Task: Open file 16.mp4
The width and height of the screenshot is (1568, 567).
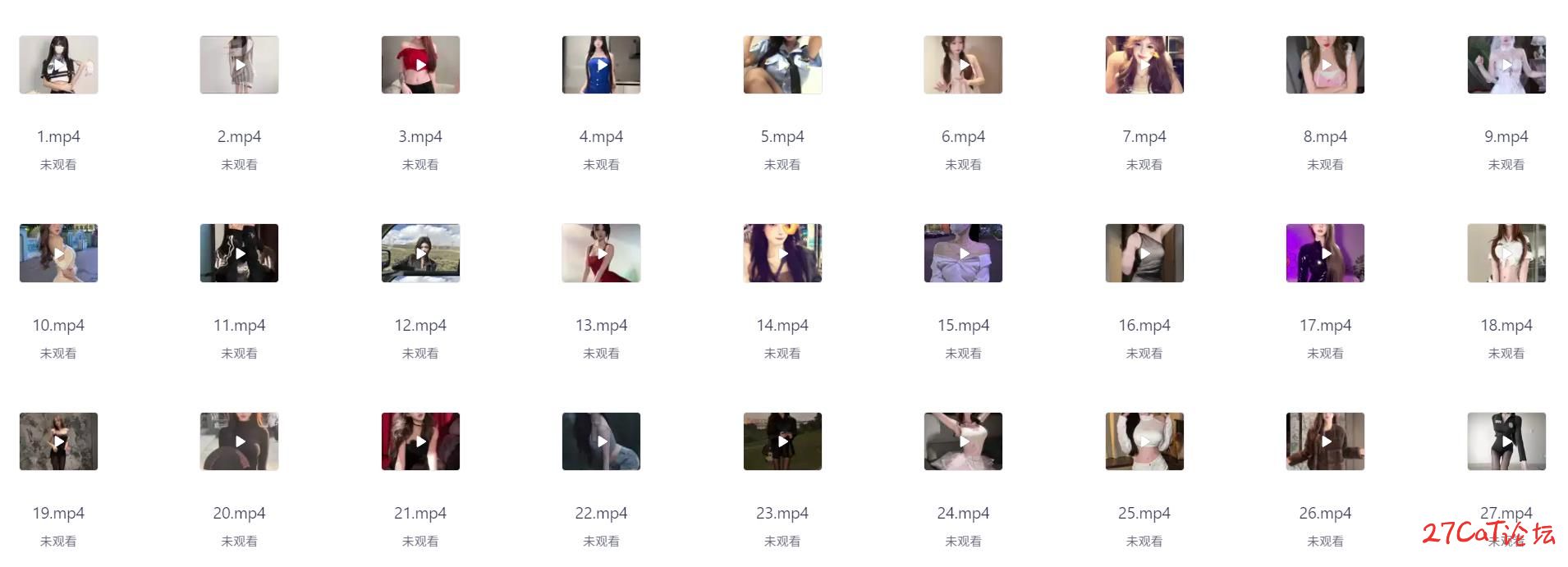Action: (1144, 254)
